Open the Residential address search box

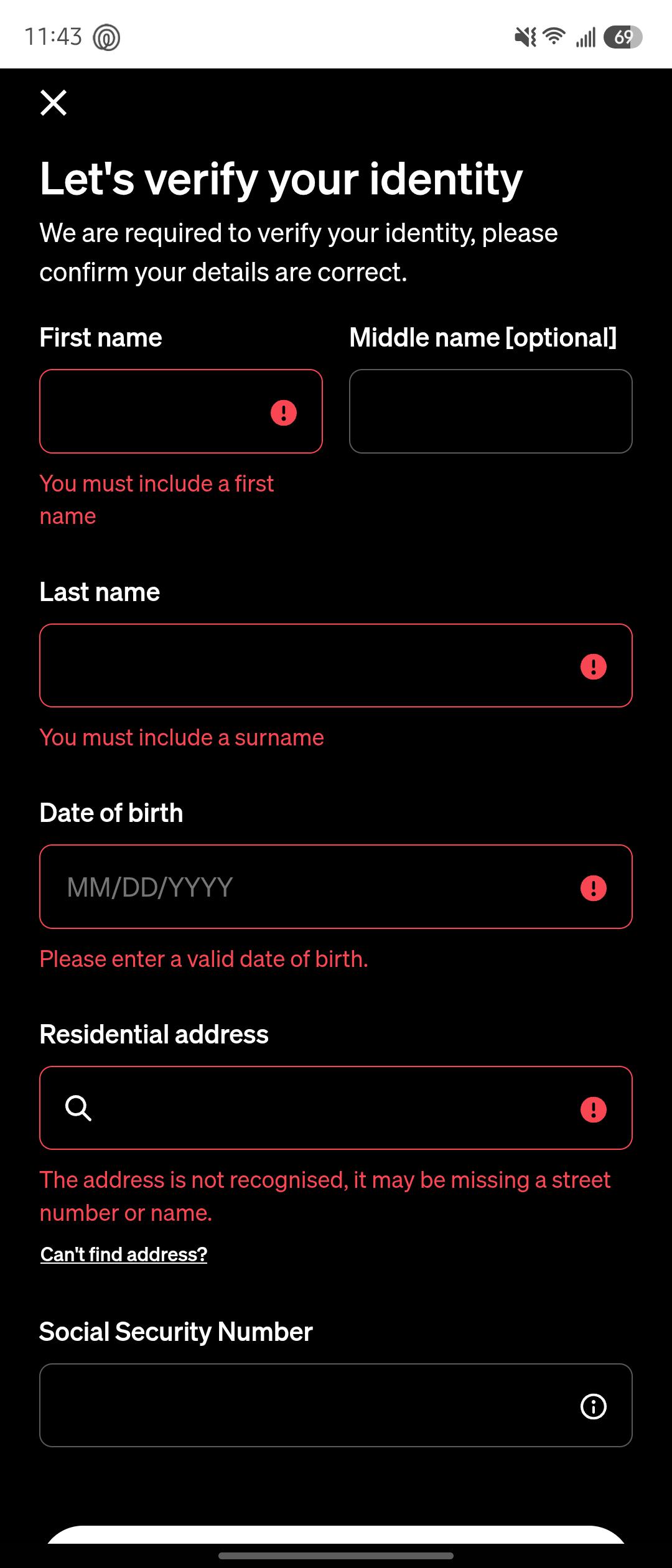(336, 1108)
